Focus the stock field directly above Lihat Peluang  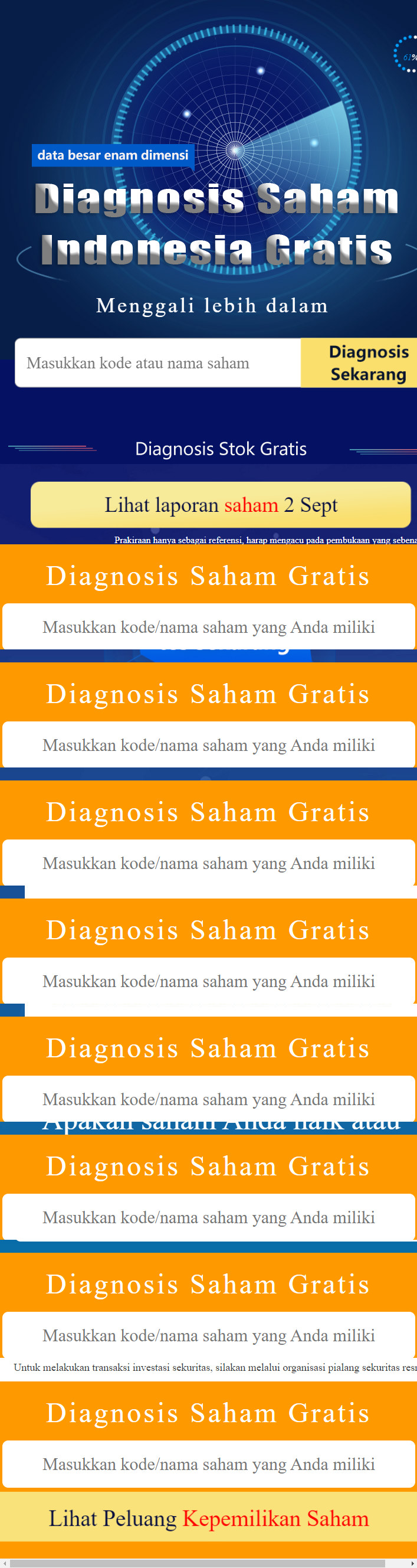[209, 1464]
